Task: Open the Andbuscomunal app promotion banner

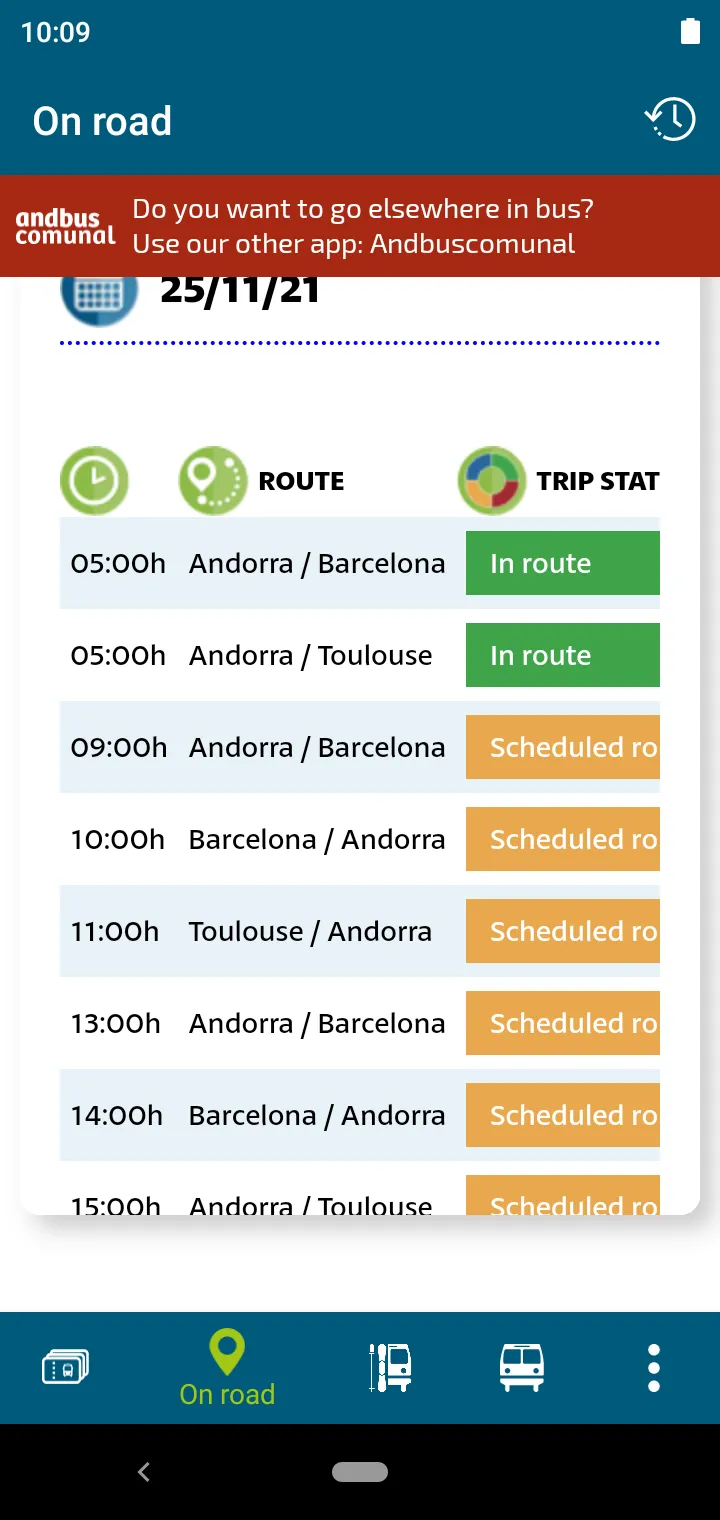Action: point(360,226)
